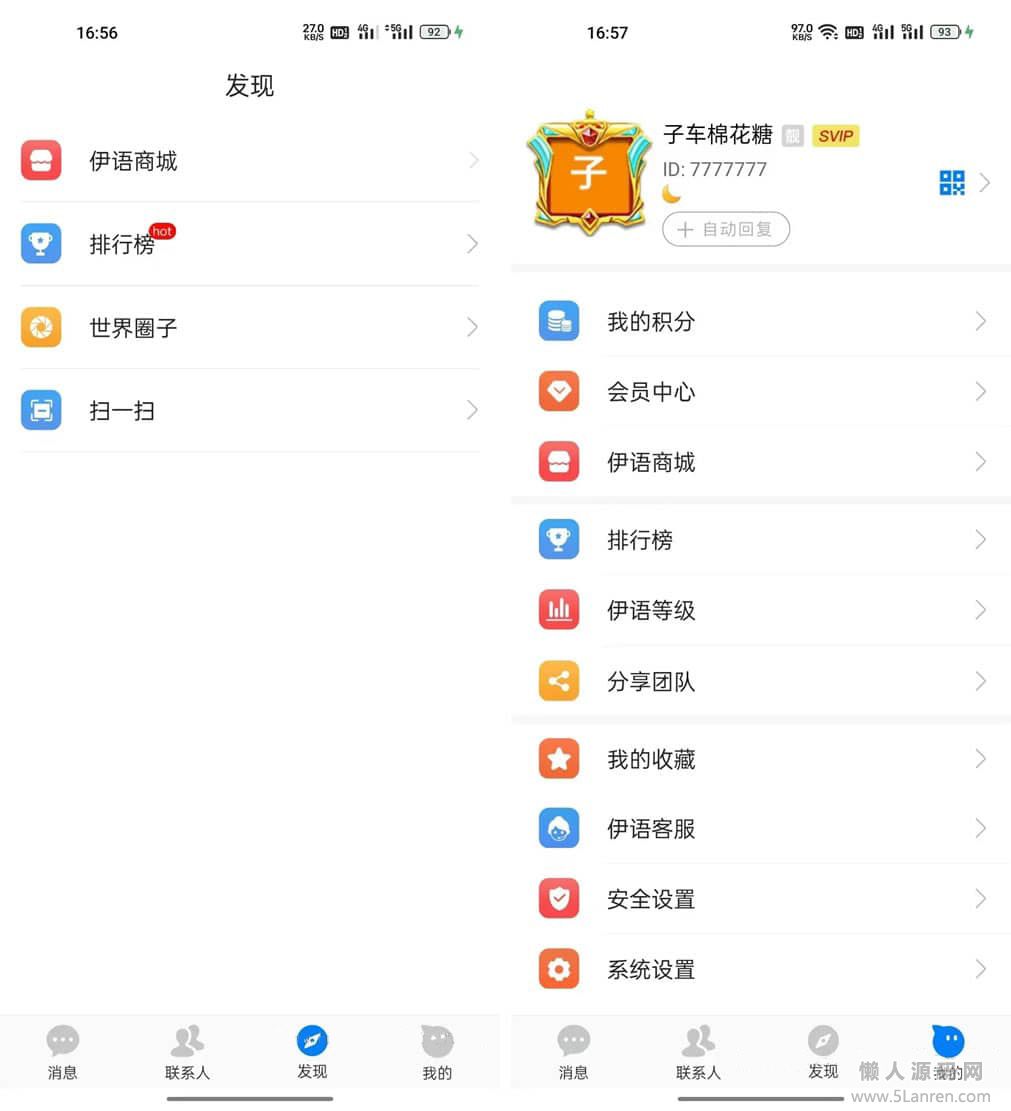This screenshot has width=1011, height=1111.
Task: Contact 伊语客服
Action: (651, 829)
